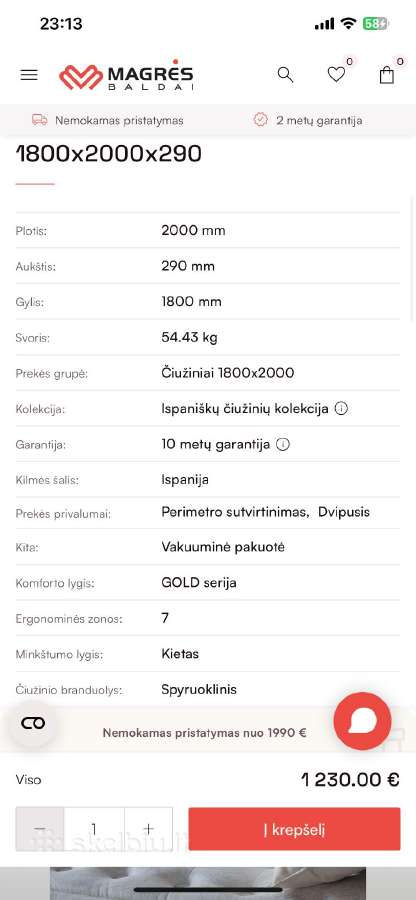Add the mattress with Į krepšelį

[294, 829]
